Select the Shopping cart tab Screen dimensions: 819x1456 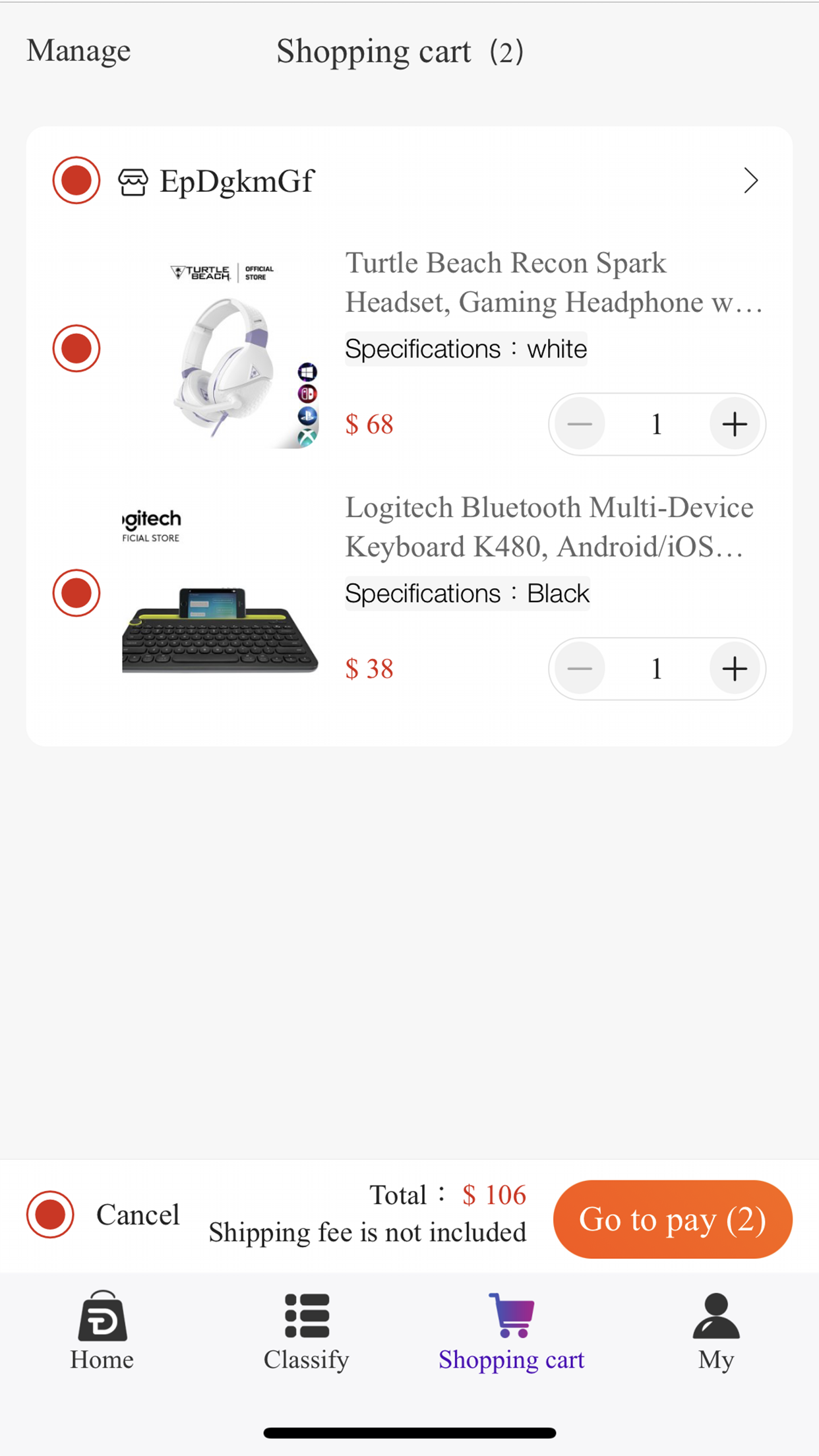512,1331
